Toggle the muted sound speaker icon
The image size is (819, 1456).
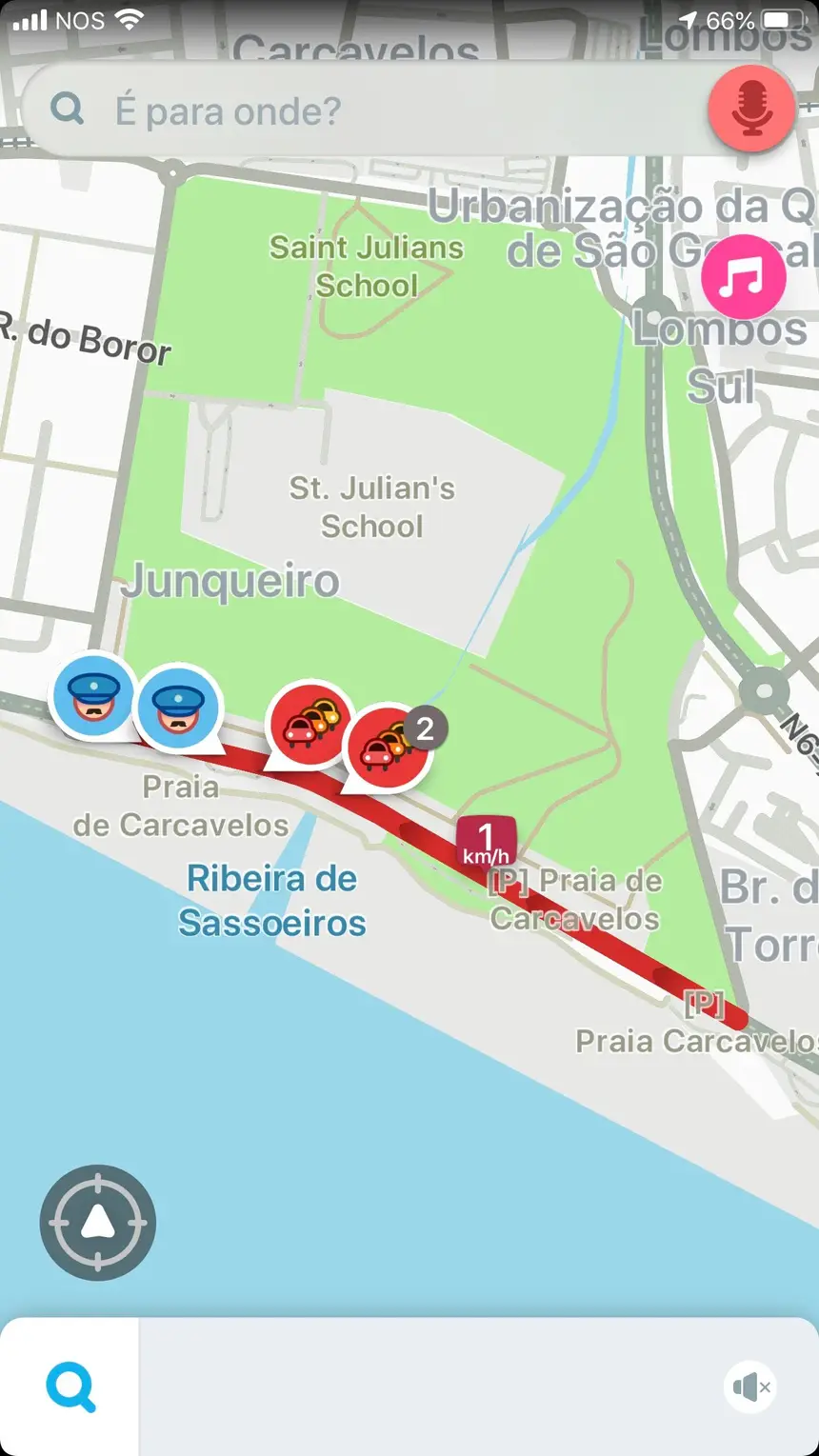(x=751, y=1386)
